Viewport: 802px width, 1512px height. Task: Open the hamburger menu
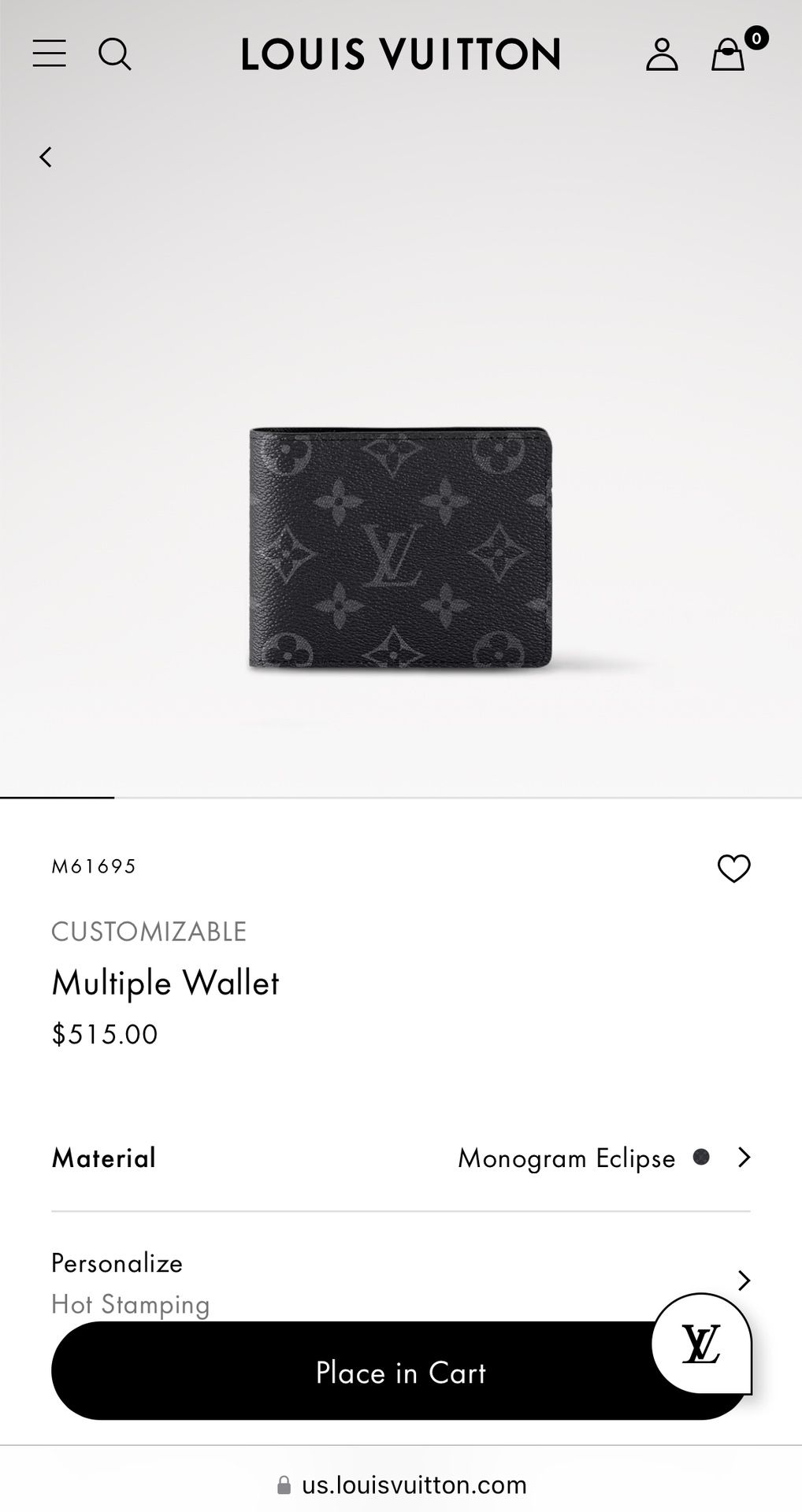click(x=49, y=54)
